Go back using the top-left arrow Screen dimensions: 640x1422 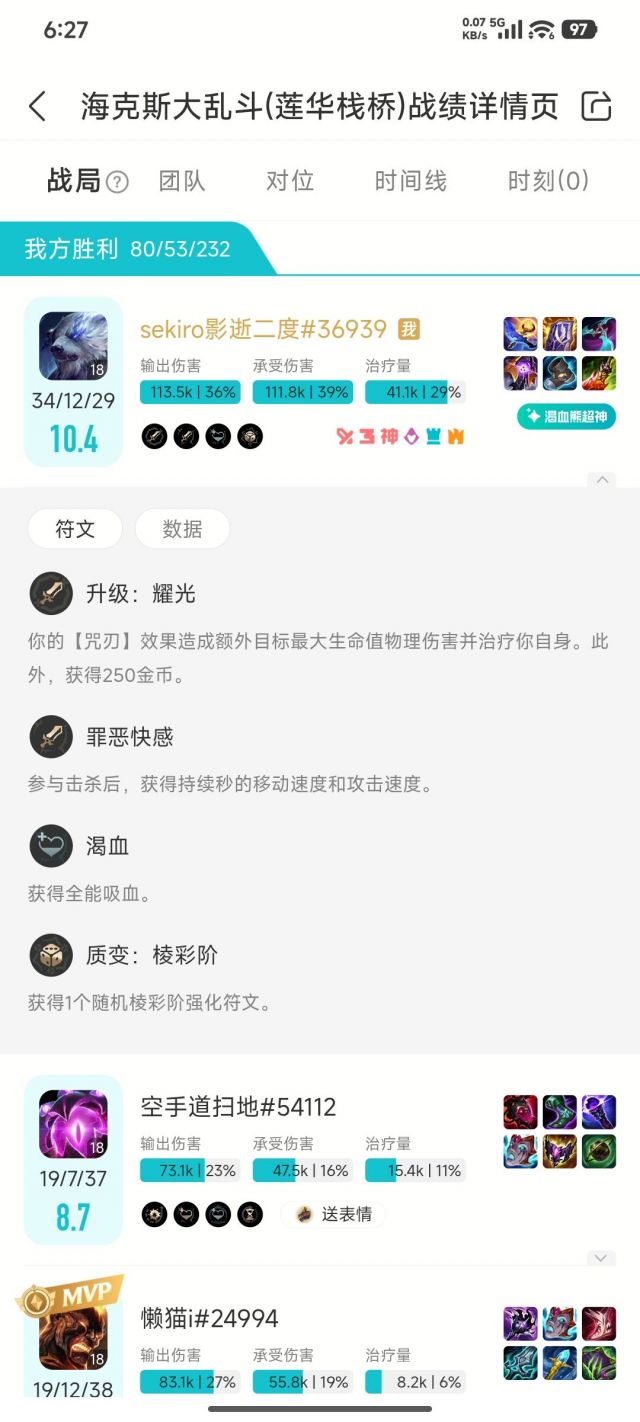[38, 106]
